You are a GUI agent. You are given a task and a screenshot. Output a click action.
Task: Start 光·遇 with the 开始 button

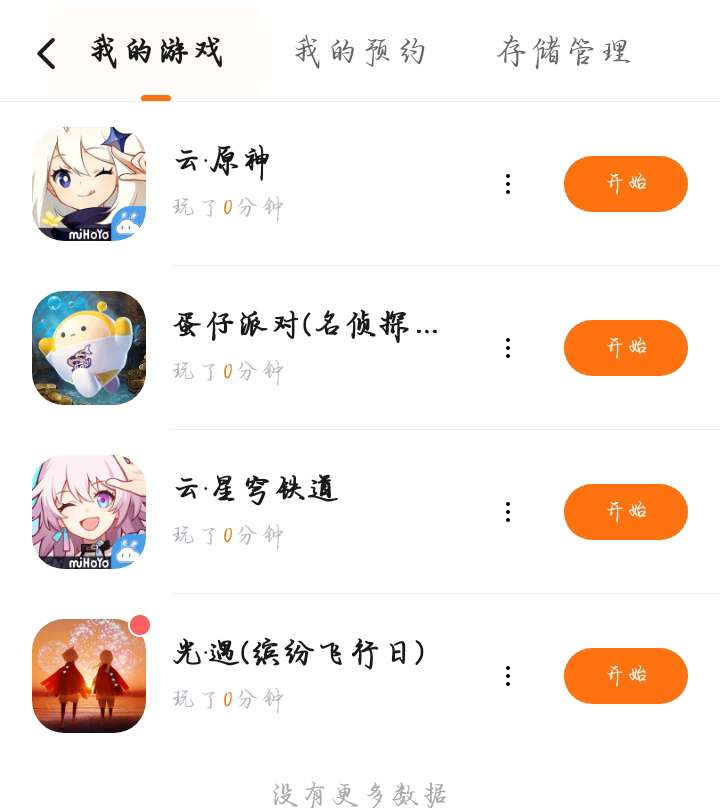tap(625, 676)
